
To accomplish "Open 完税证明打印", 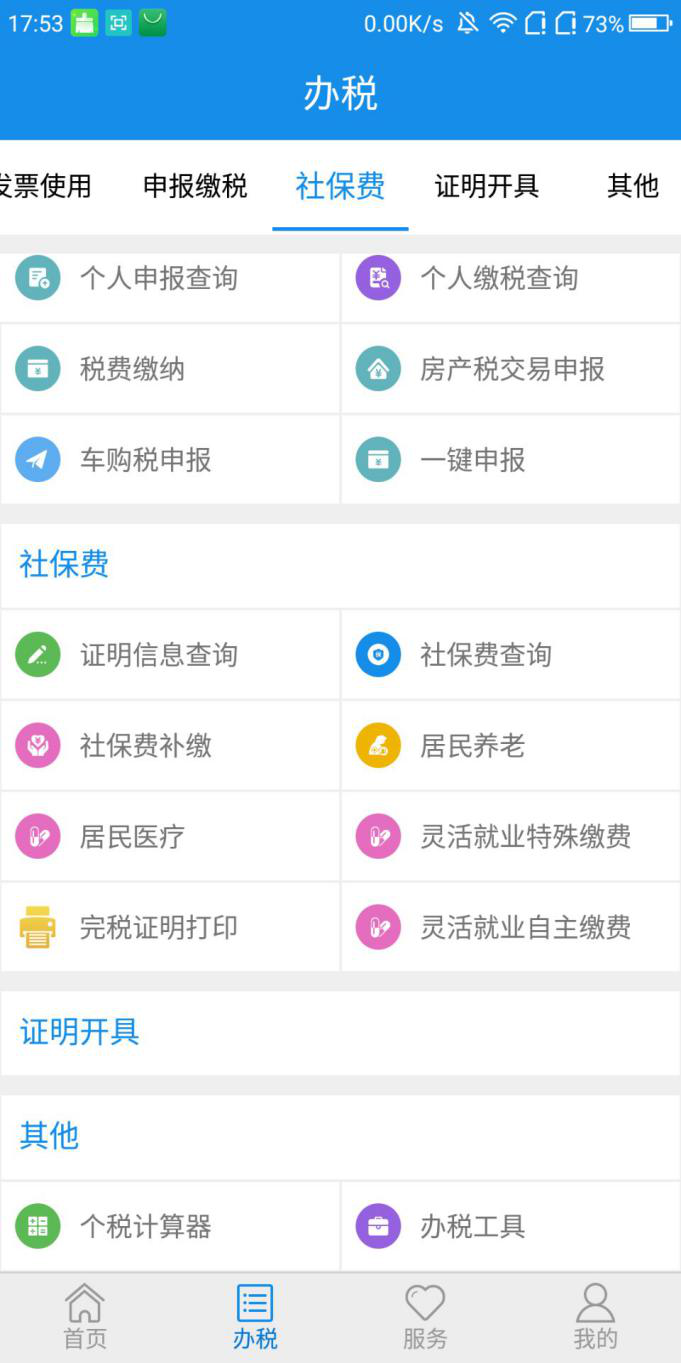I will [170, 927].
